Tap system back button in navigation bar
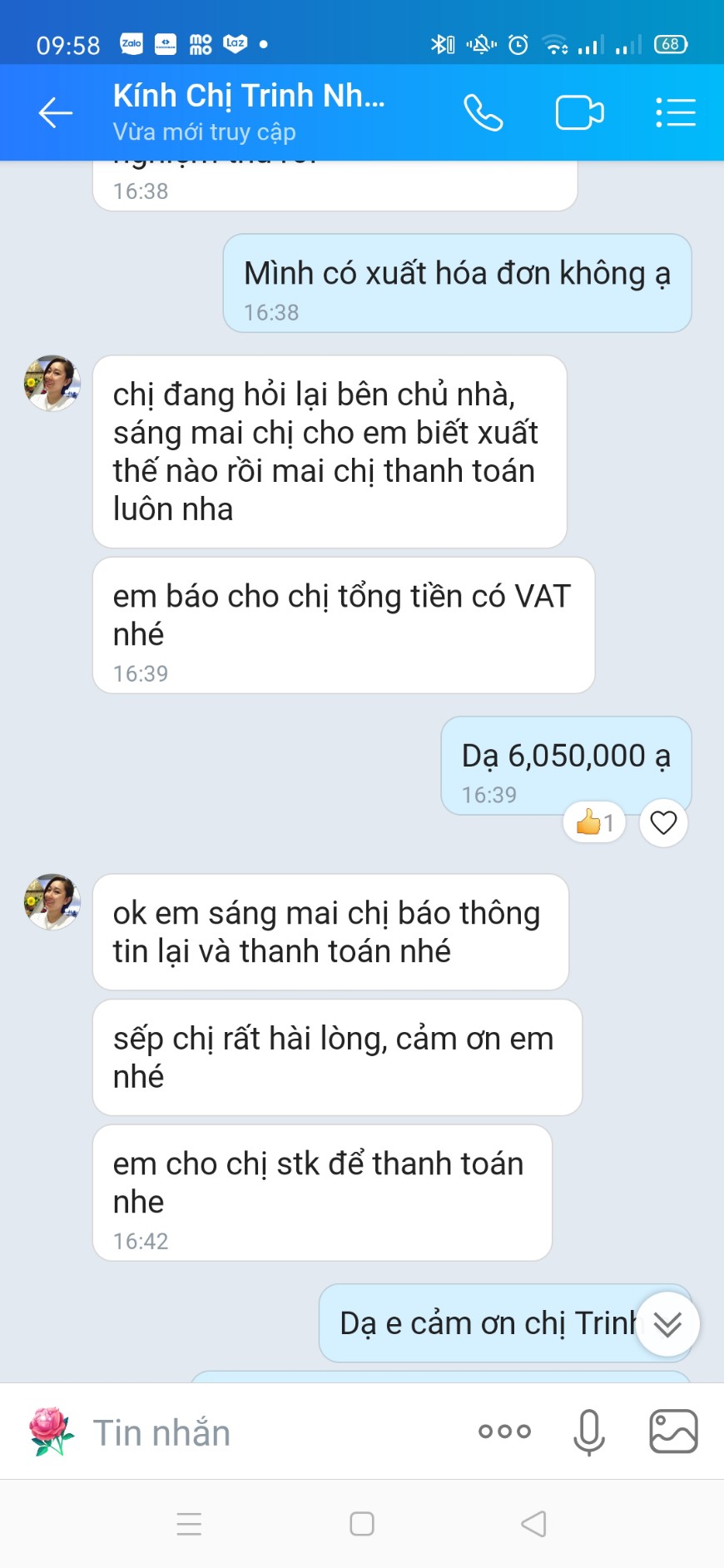Viewport: 724px width, 1568px height. [x=533, y=1524]
